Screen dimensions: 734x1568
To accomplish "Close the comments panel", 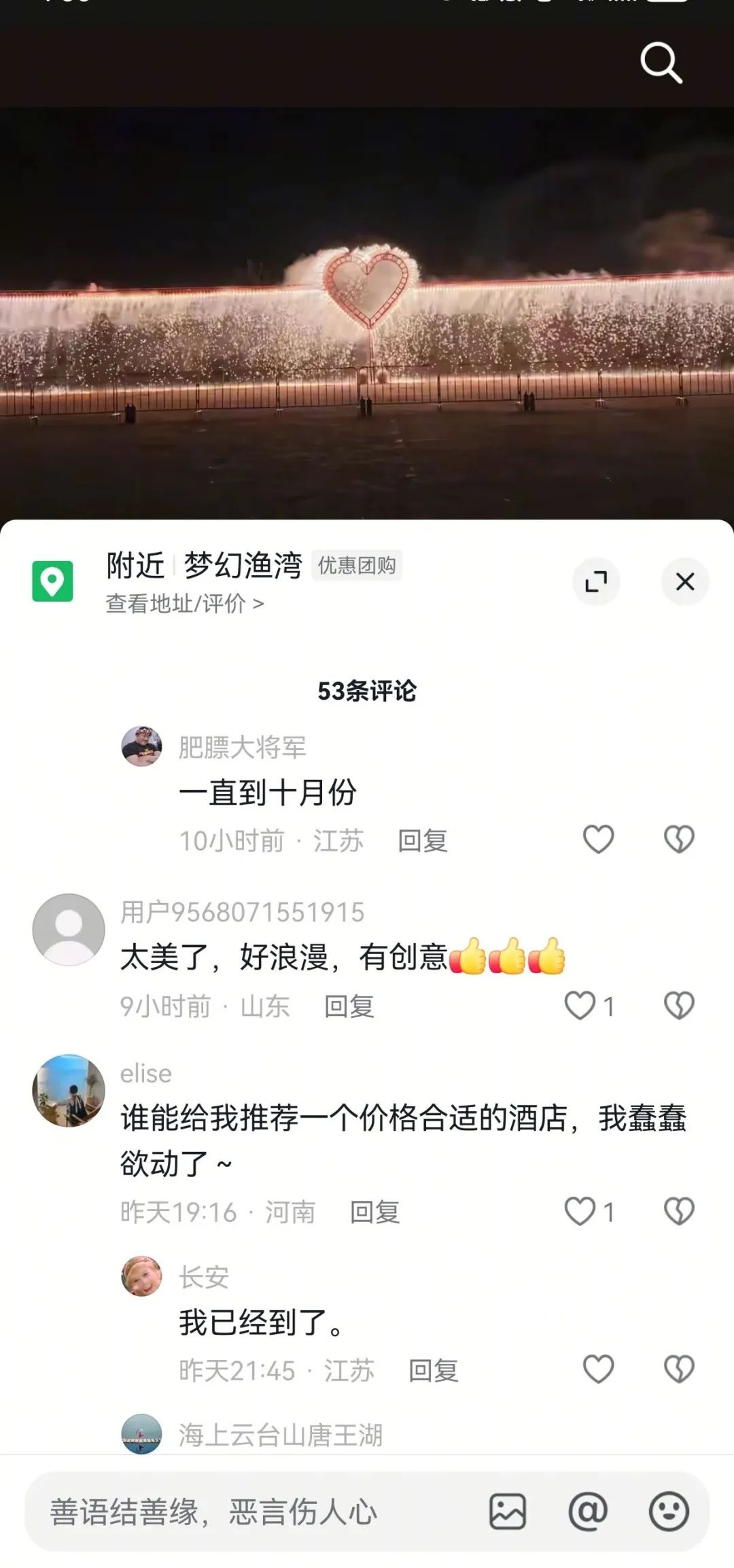I will [x=684, y=582].
